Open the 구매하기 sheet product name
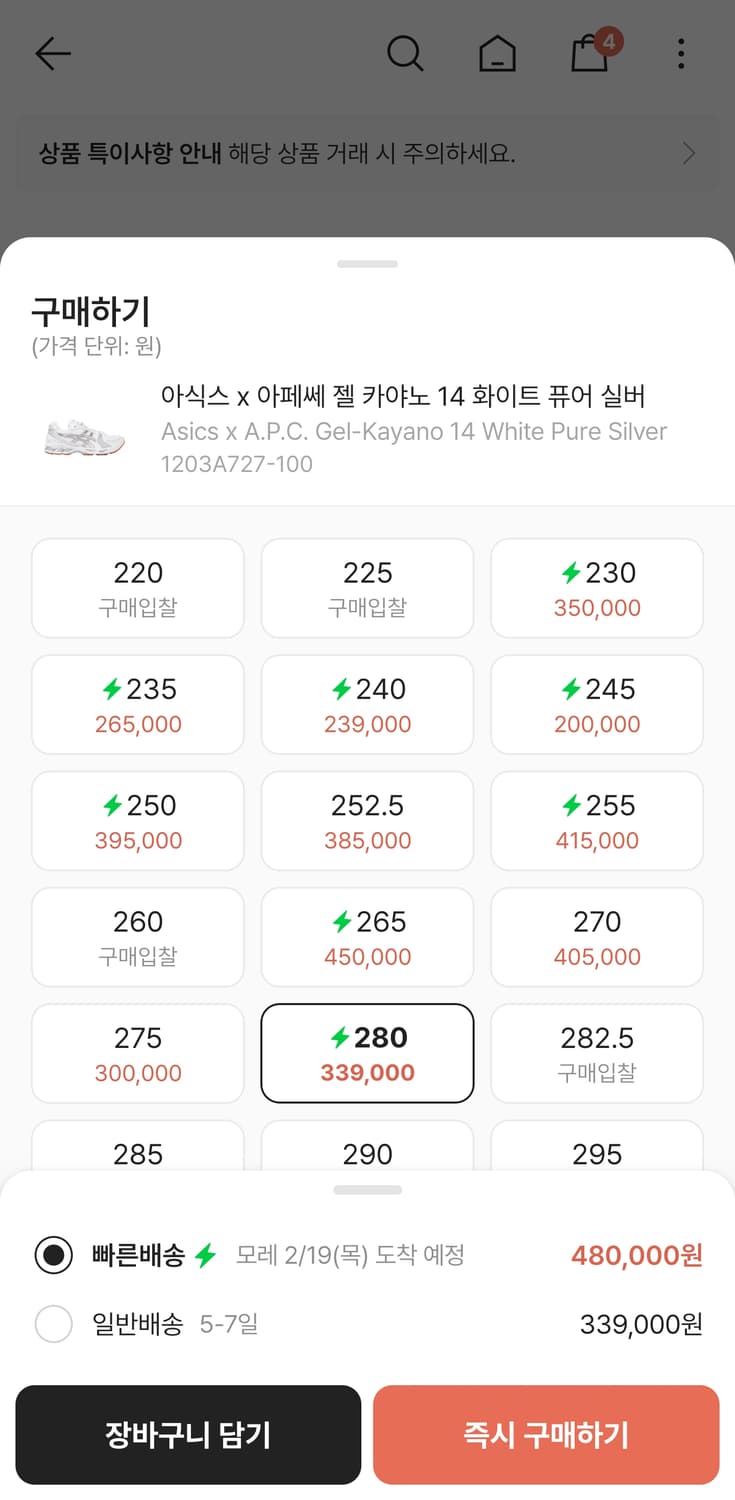 click(x=405, y=397)
